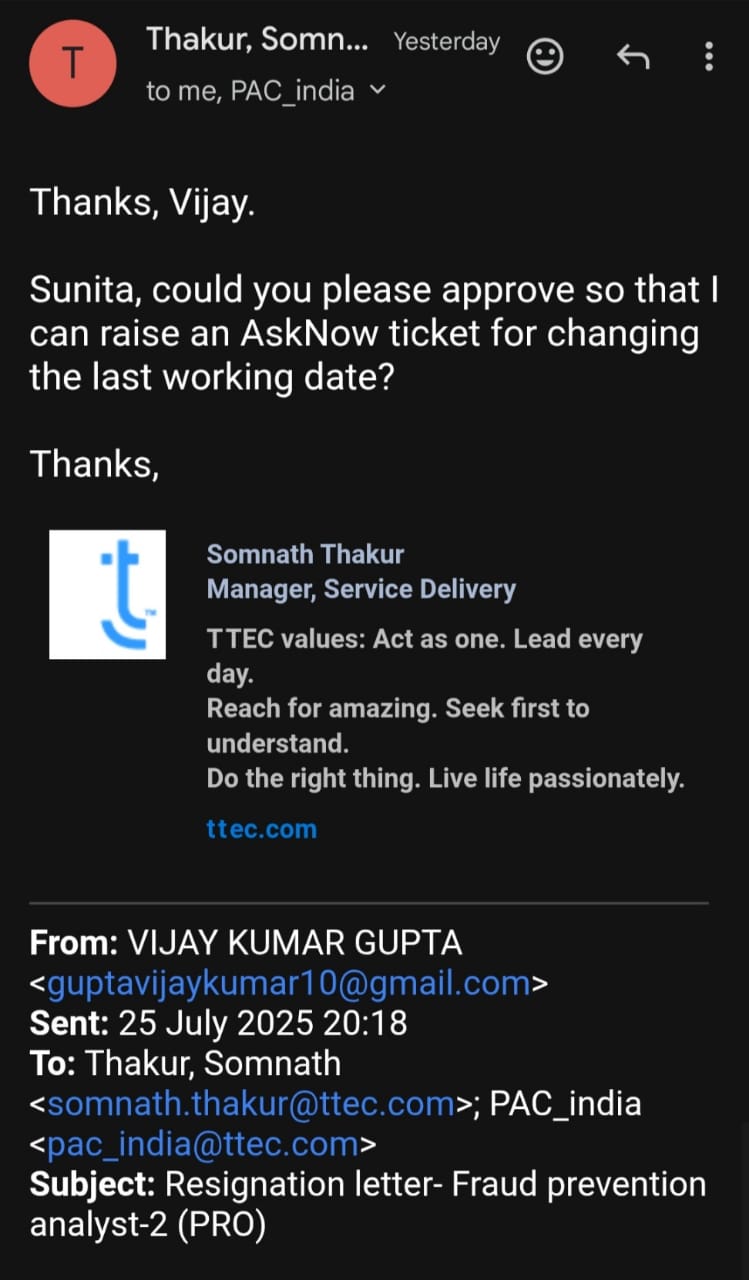The image size is (749, 1280).
Task: Tap the guptavijaykumar10@gmail.com address
Action: click(288, 983)
